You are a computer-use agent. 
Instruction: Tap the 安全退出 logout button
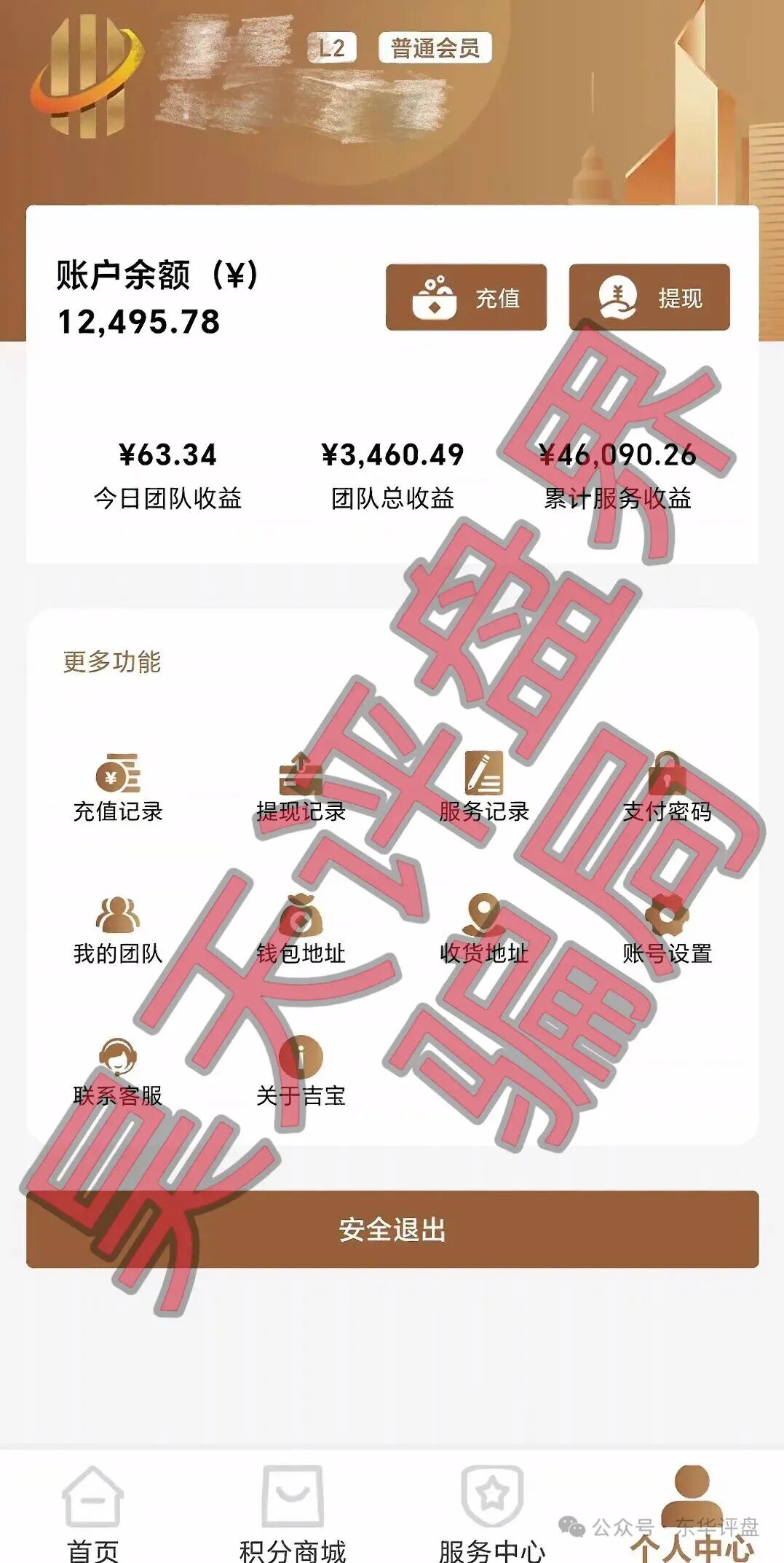(392, 1229)
